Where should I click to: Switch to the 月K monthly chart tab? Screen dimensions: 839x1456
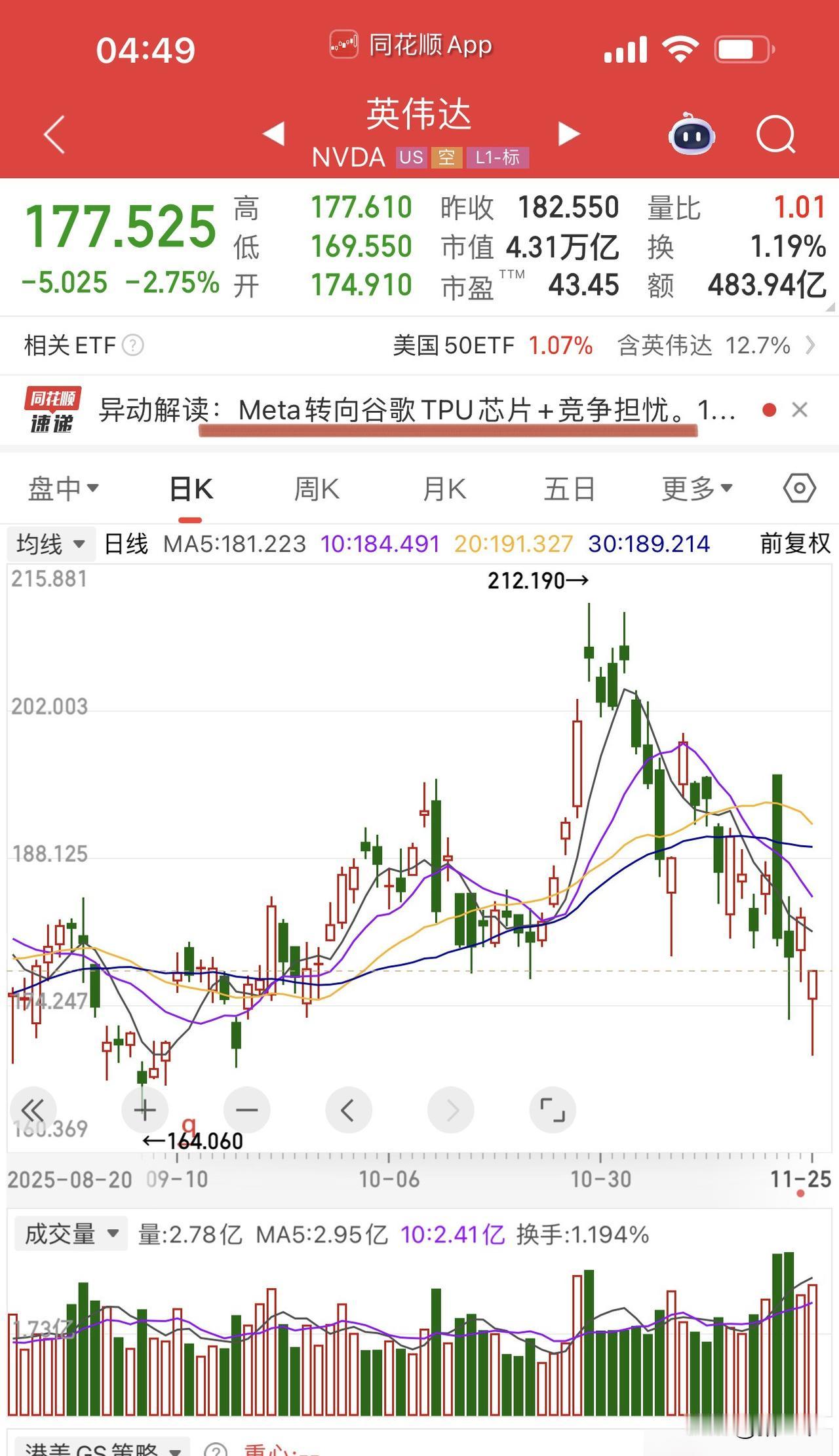click(444, 488)
